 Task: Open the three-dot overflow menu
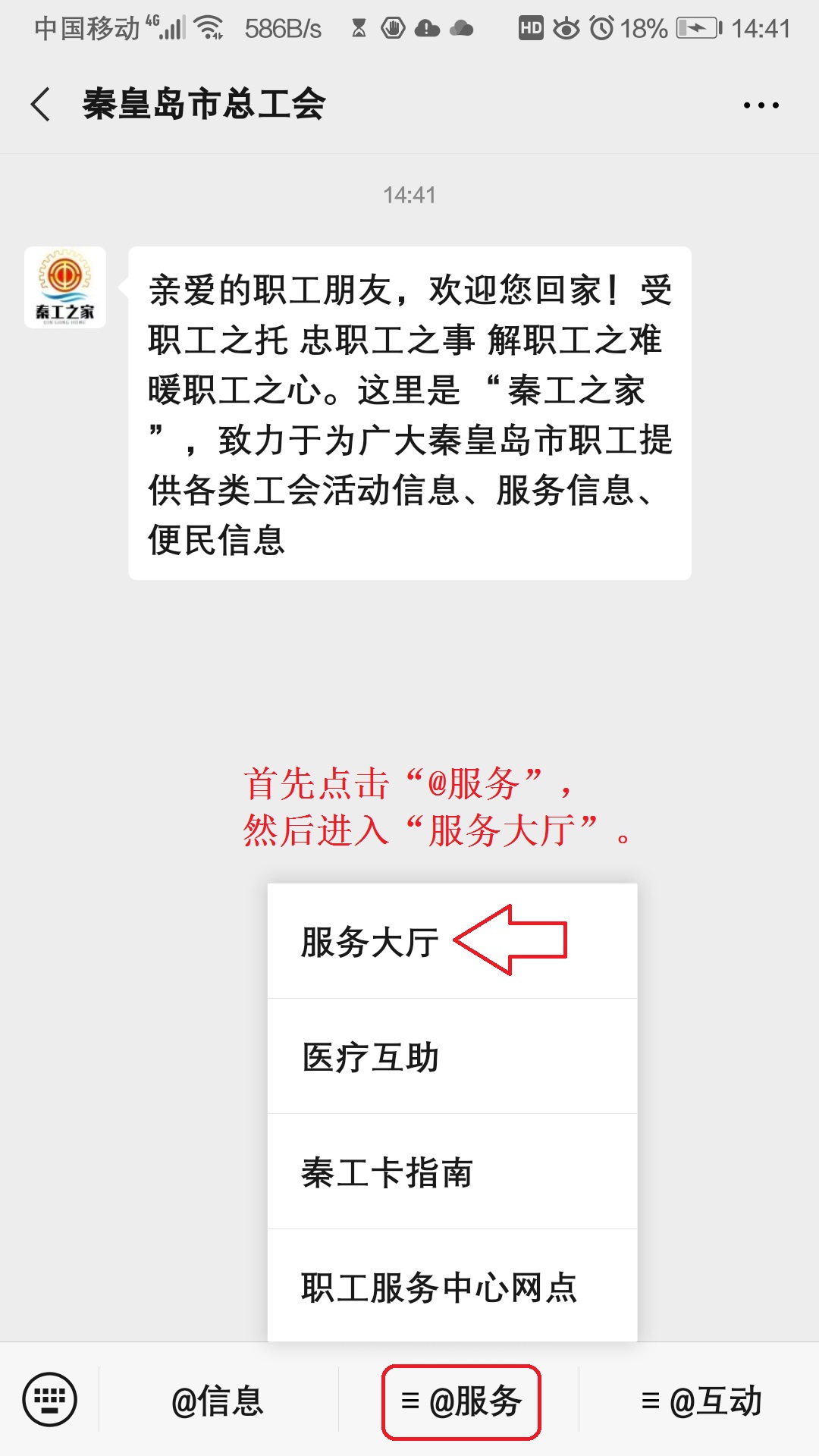761,105
